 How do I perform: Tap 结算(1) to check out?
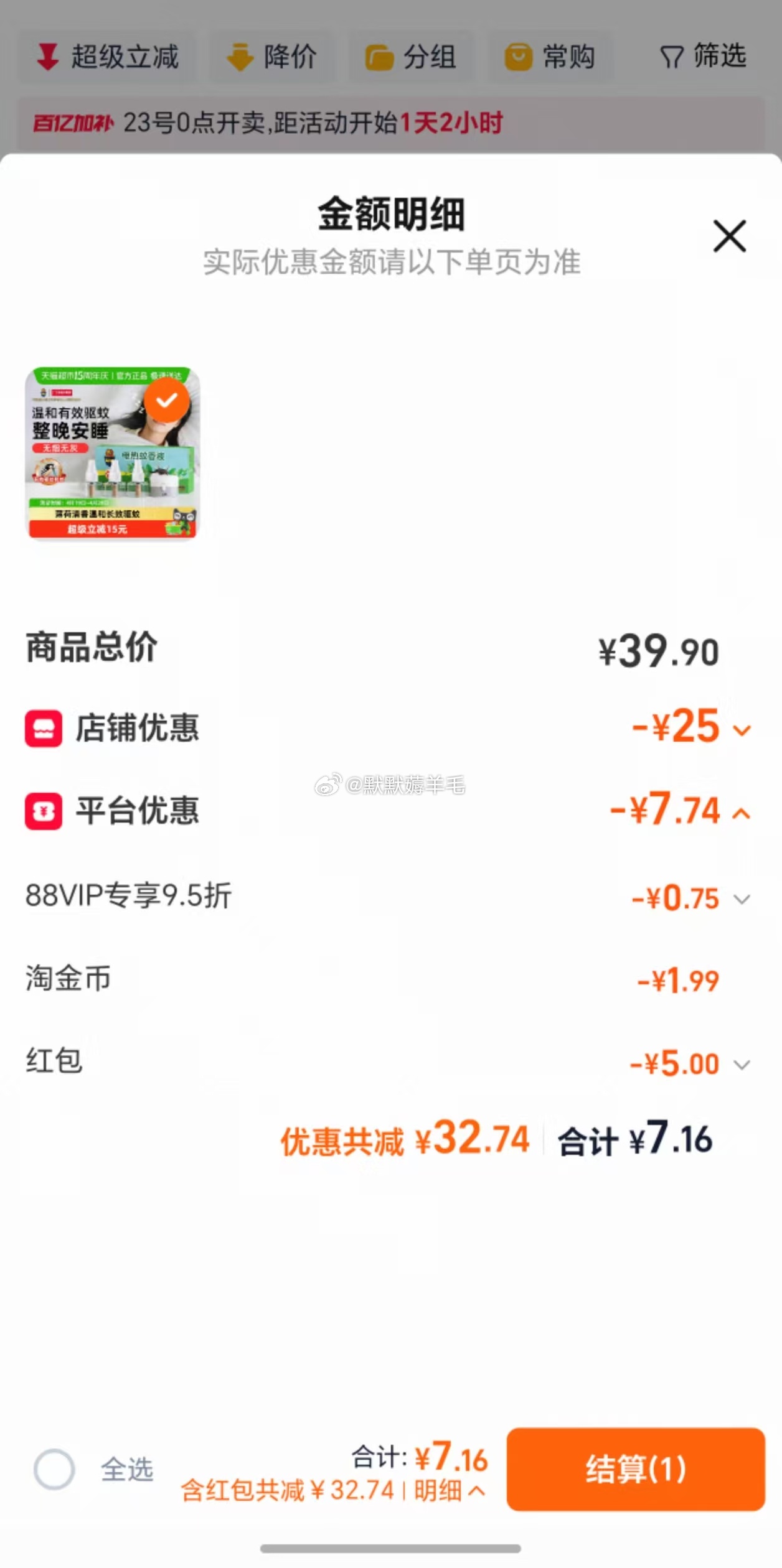click(635, 1469)
